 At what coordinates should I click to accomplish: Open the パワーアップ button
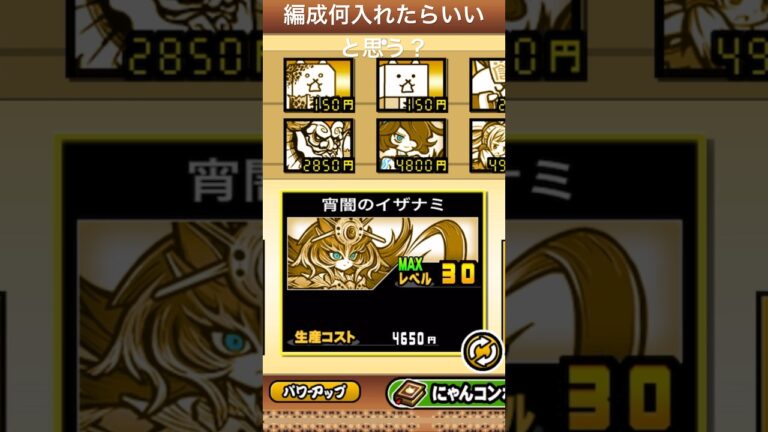tap(315, 392)
